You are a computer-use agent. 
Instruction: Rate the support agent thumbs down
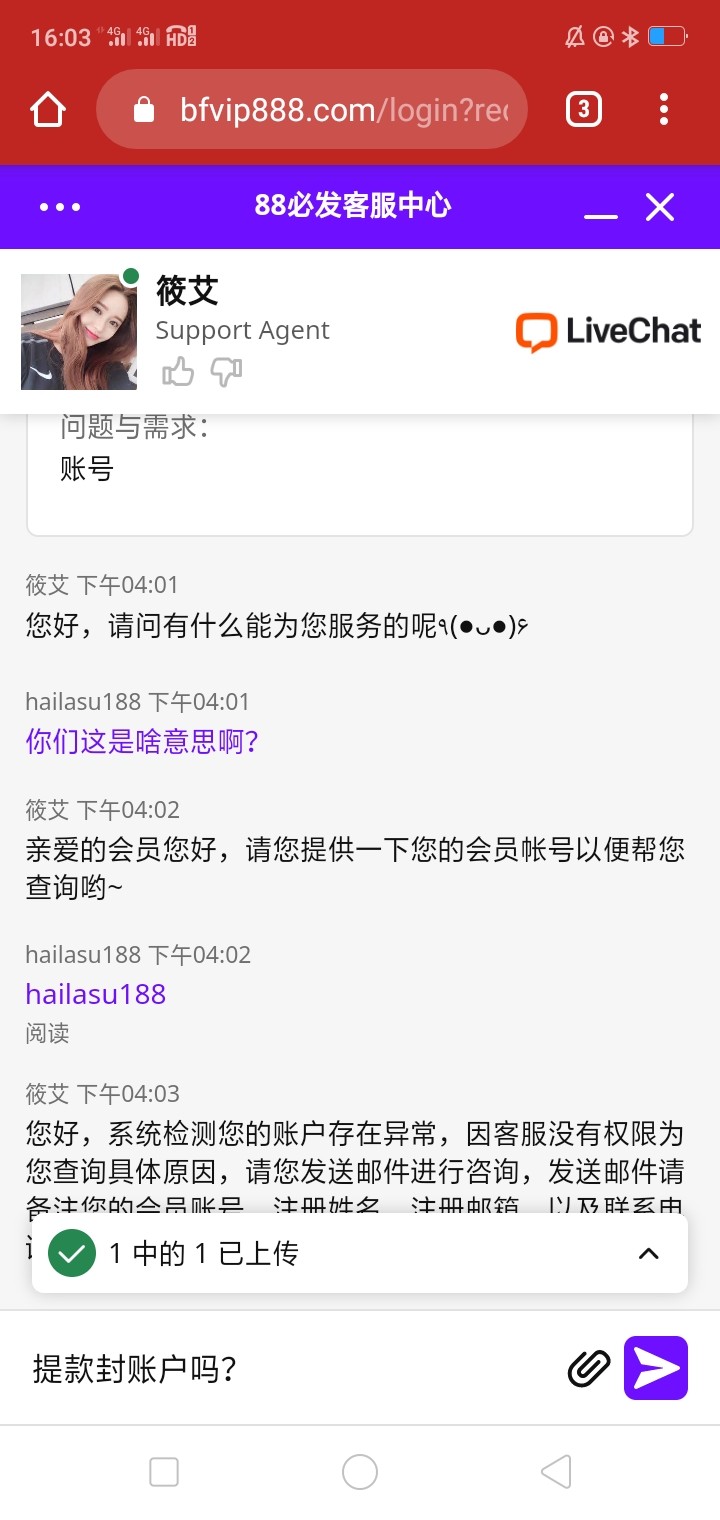226,373
